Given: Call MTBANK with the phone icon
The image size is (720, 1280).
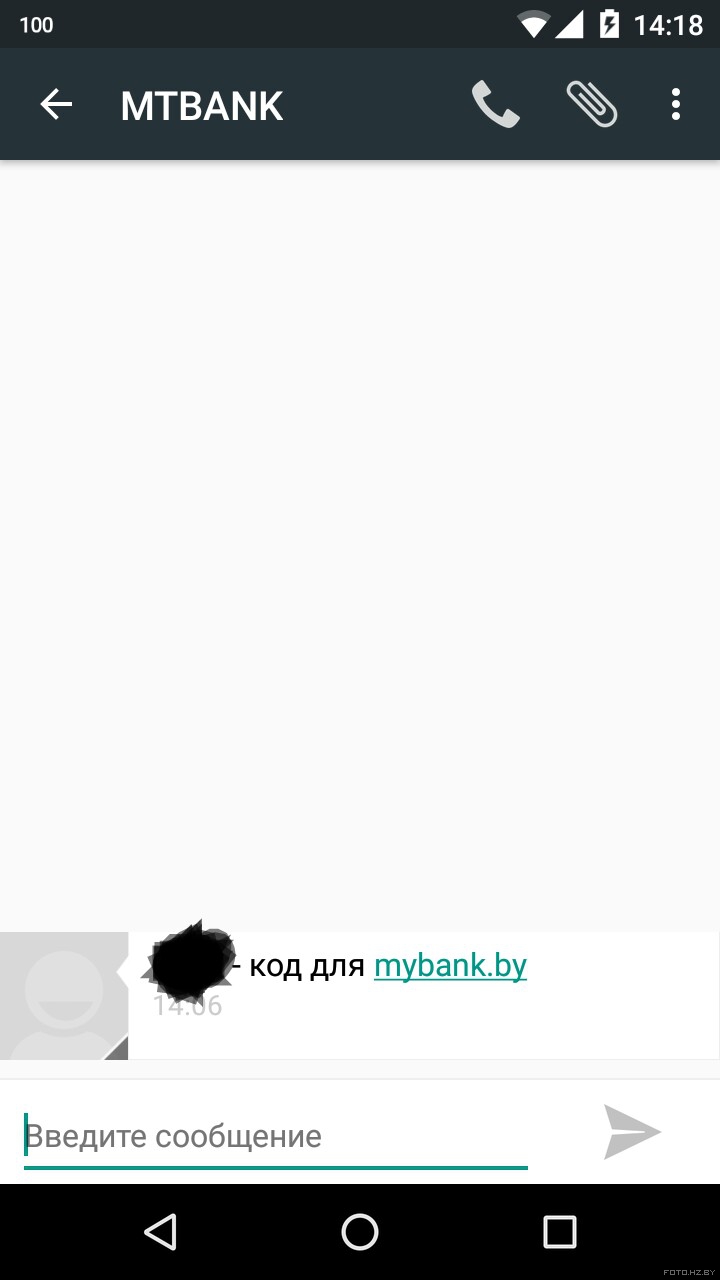Looking at the screenshot, I should pos(495,104).
